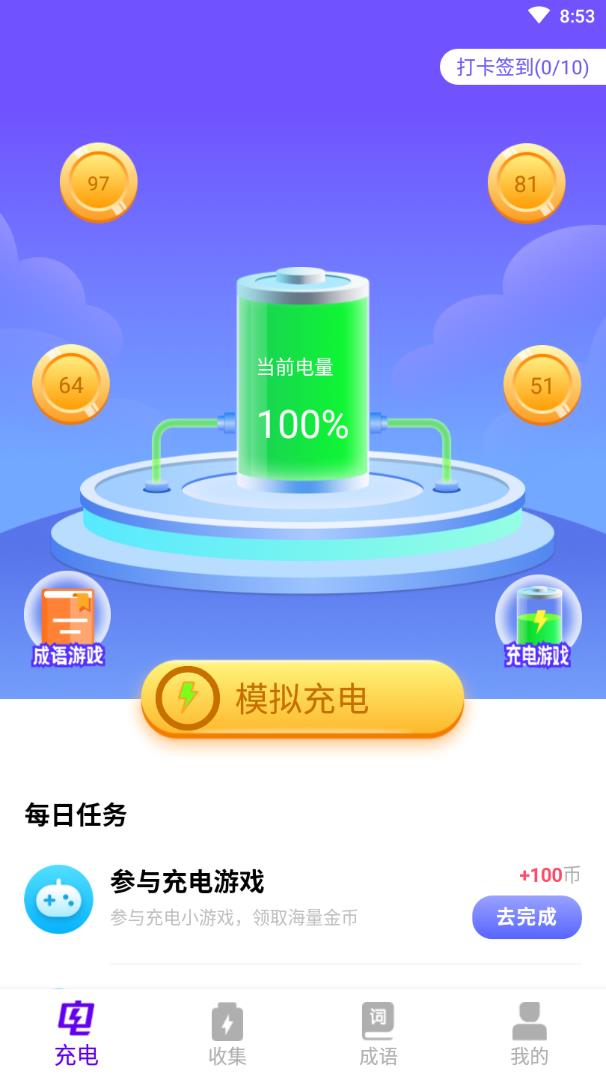Open the 打卡签到 check-in button
This screenshot has height=1080, width=606.
click(x=523, y=68)
